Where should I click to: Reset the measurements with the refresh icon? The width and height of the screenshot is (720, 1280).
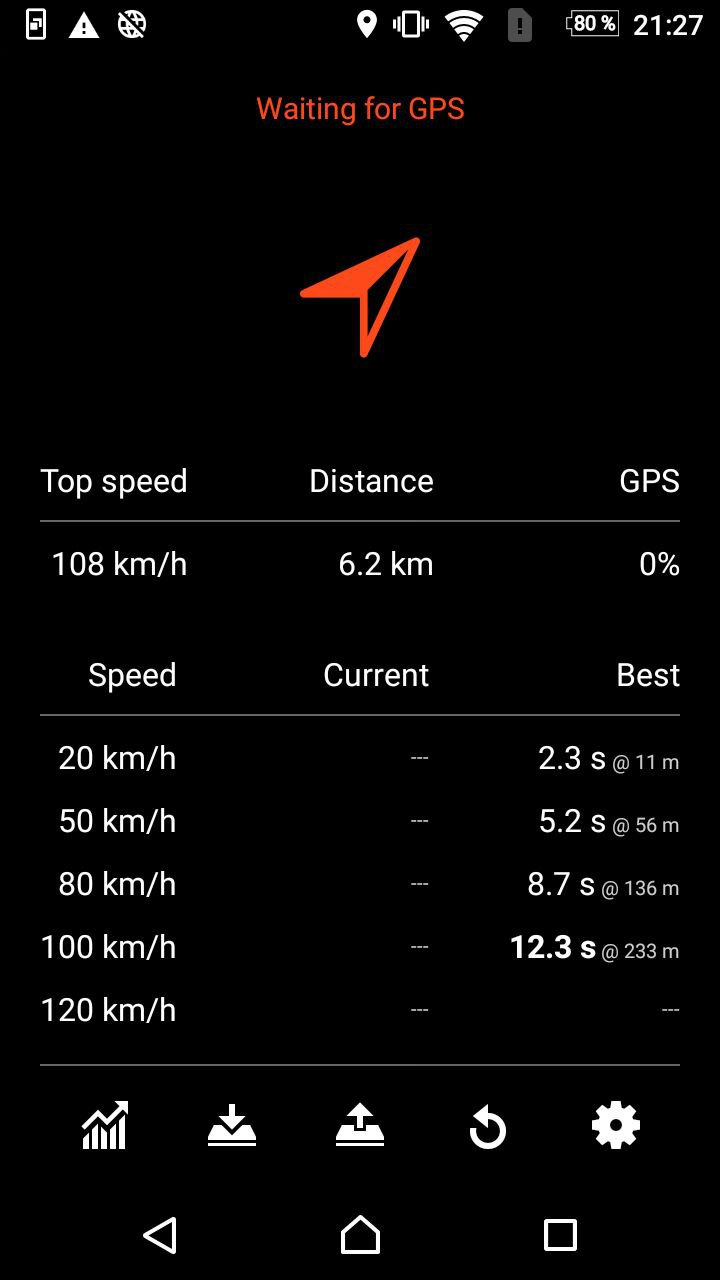coord(488,1128)
